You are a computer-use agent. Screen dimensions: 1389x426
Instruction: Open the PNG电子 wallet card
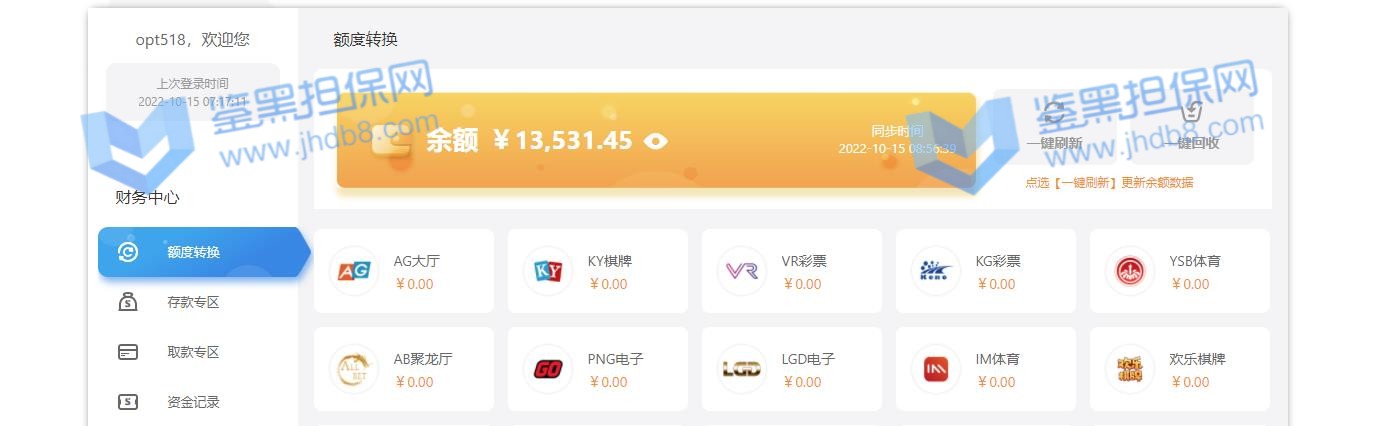point(597,369)
